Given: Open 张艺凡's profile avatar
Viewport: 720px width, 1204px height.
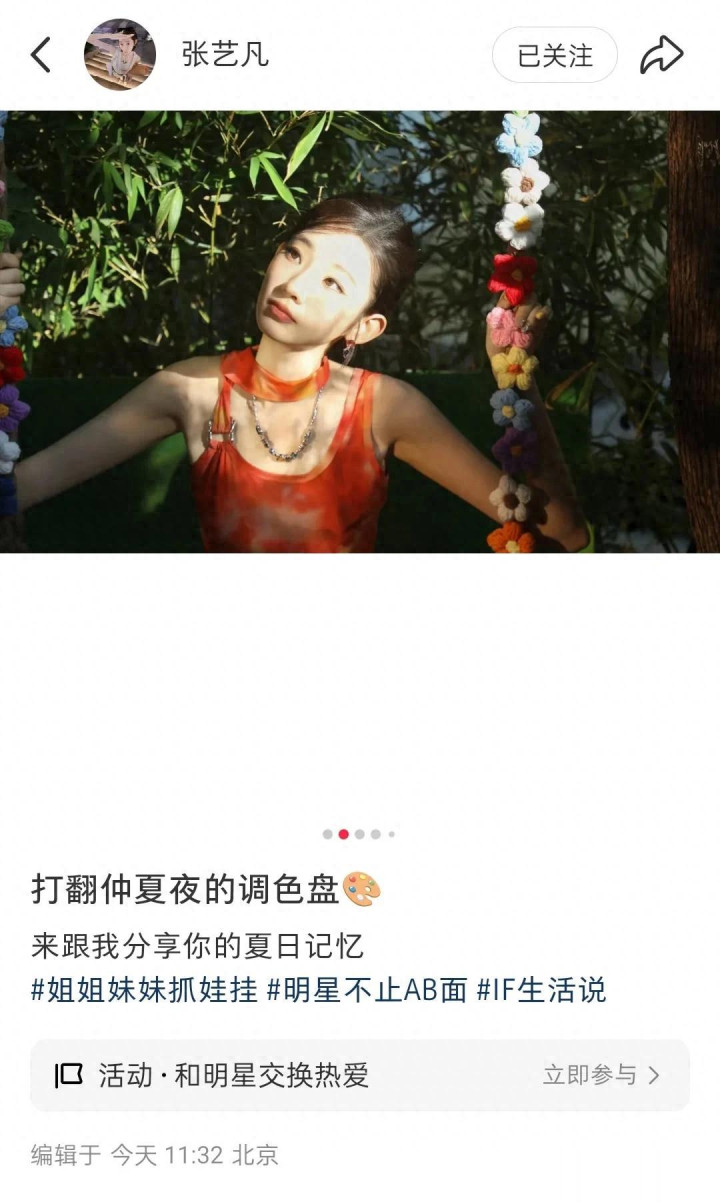Looking at the screenshot, I should [120, 55].
